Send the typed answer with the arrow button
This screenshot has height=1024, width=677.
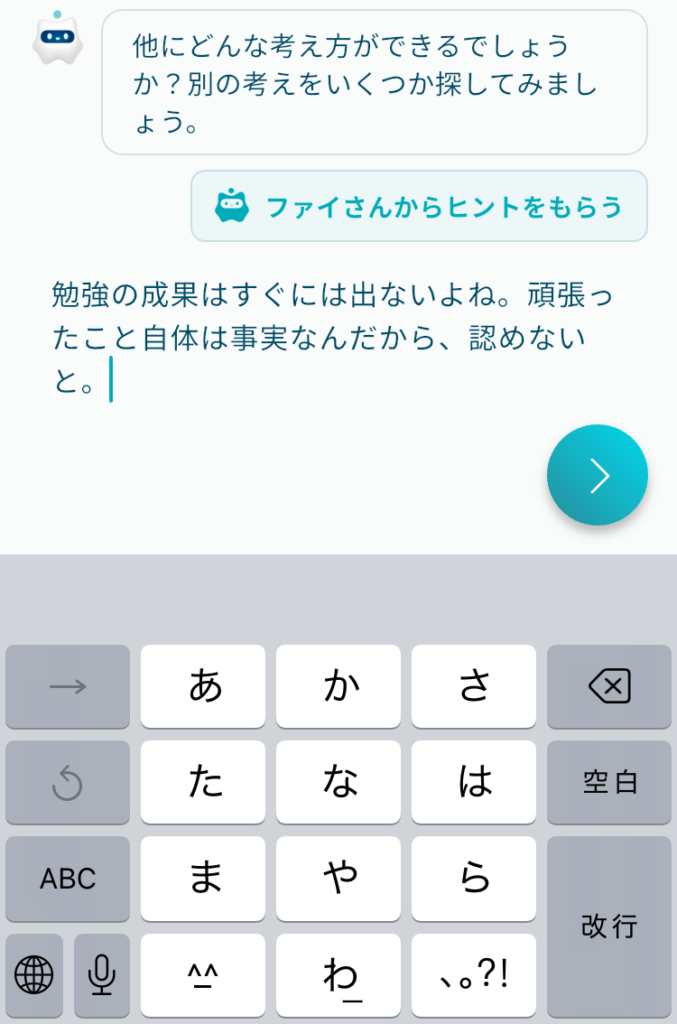point(597,475)
